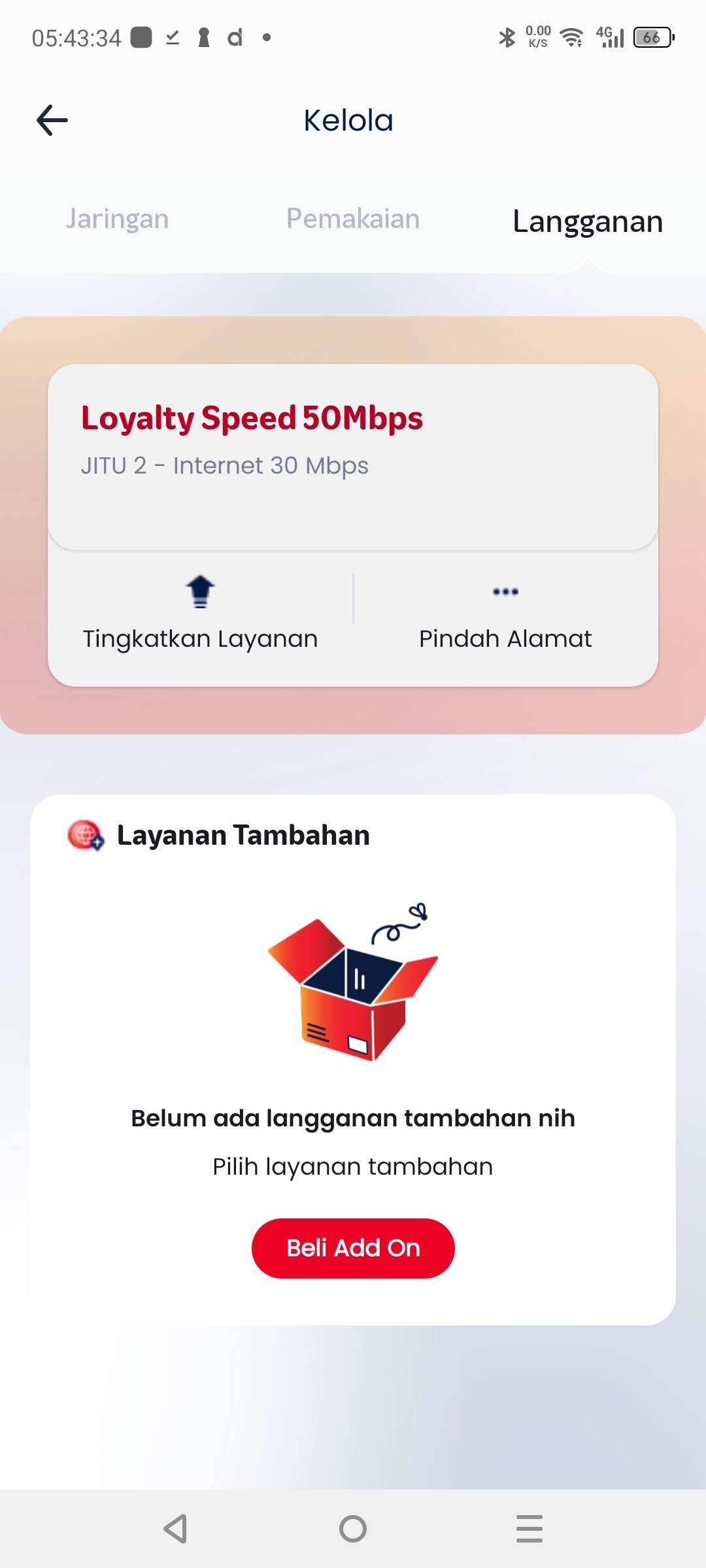The height and width of the screenshot is (1568, 706).
Task: Tap the open box illustration
Action: click(x=353, y=987)
